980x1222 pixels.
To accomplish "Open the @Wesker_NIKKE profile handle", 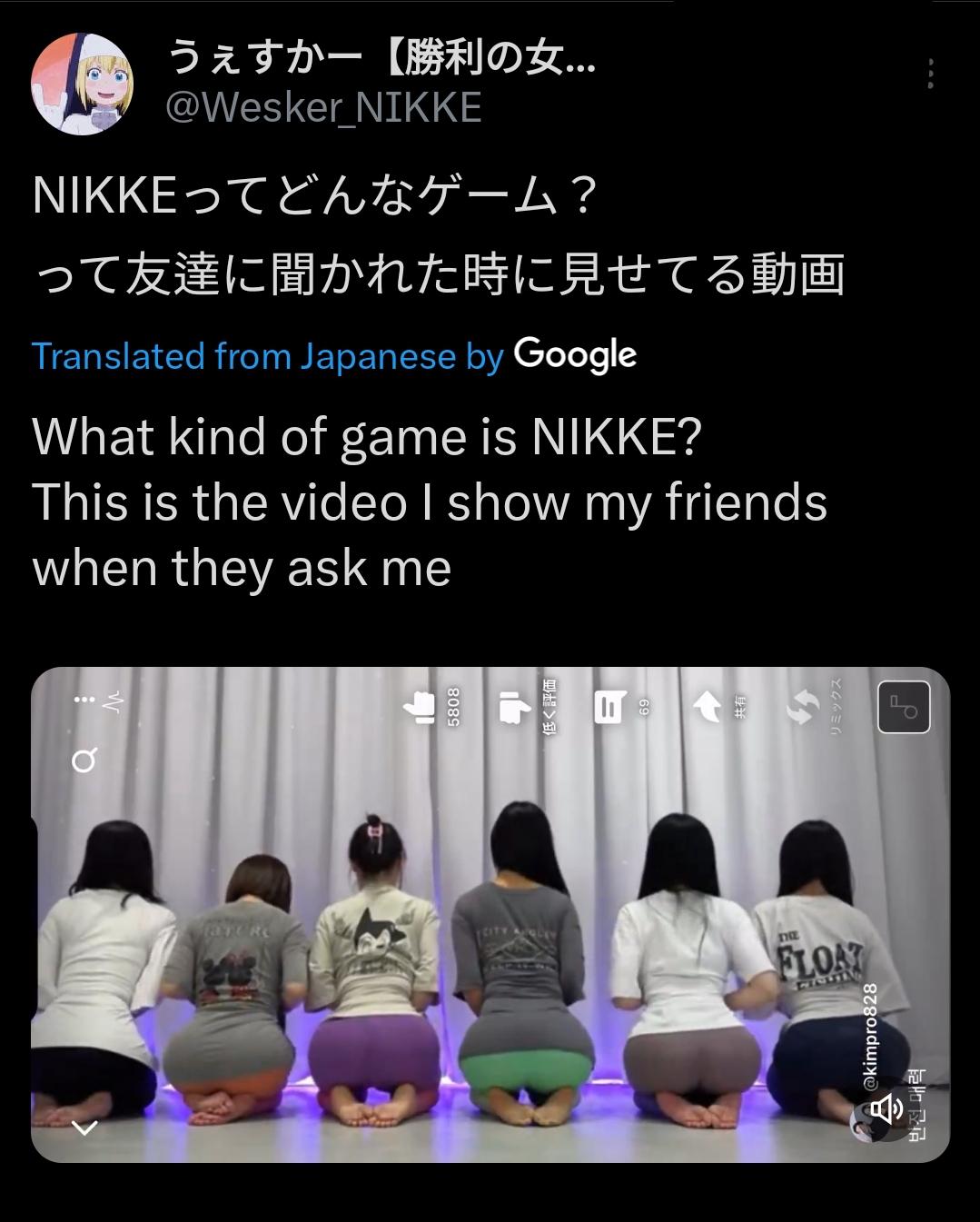I will point(323,108).
